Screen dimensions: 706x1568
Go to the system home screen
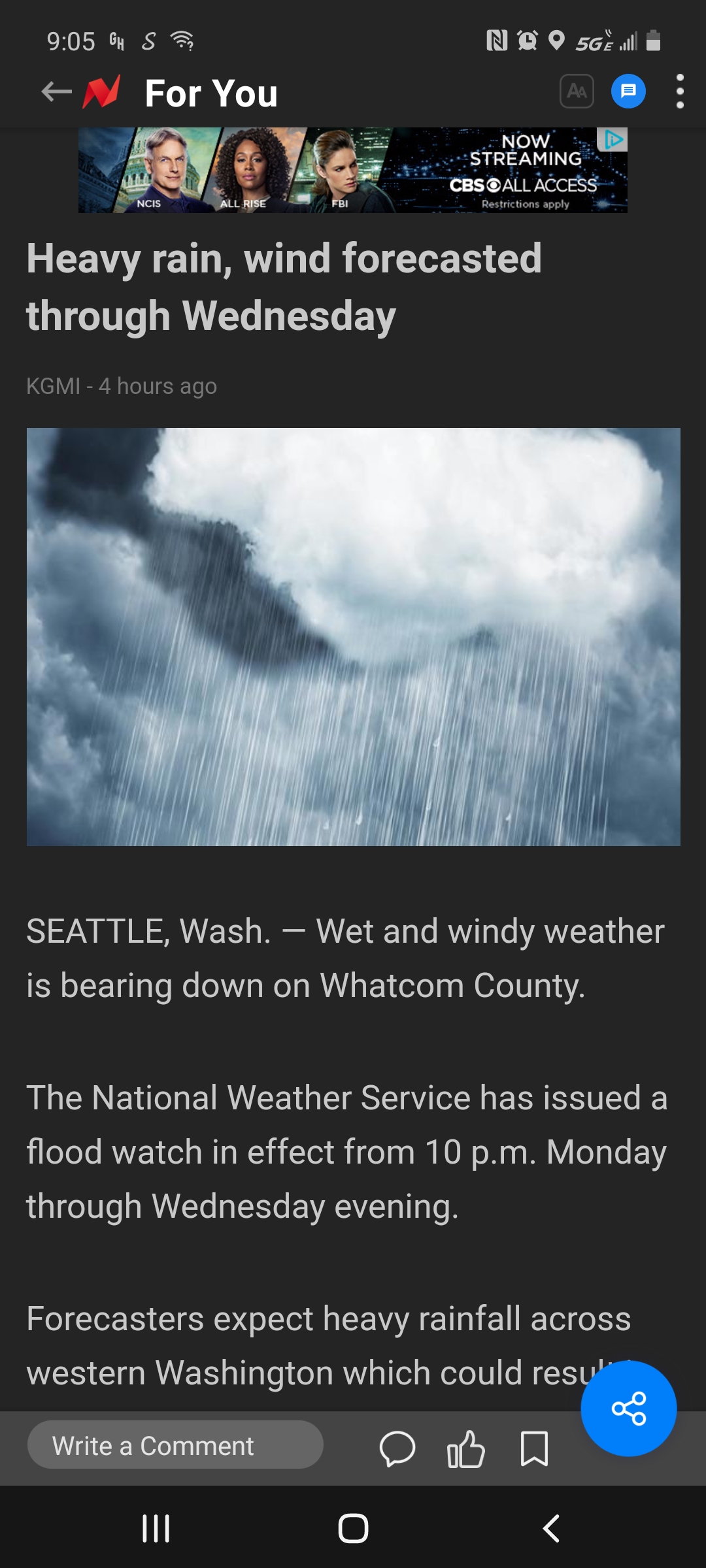[x=353, y=1528]
